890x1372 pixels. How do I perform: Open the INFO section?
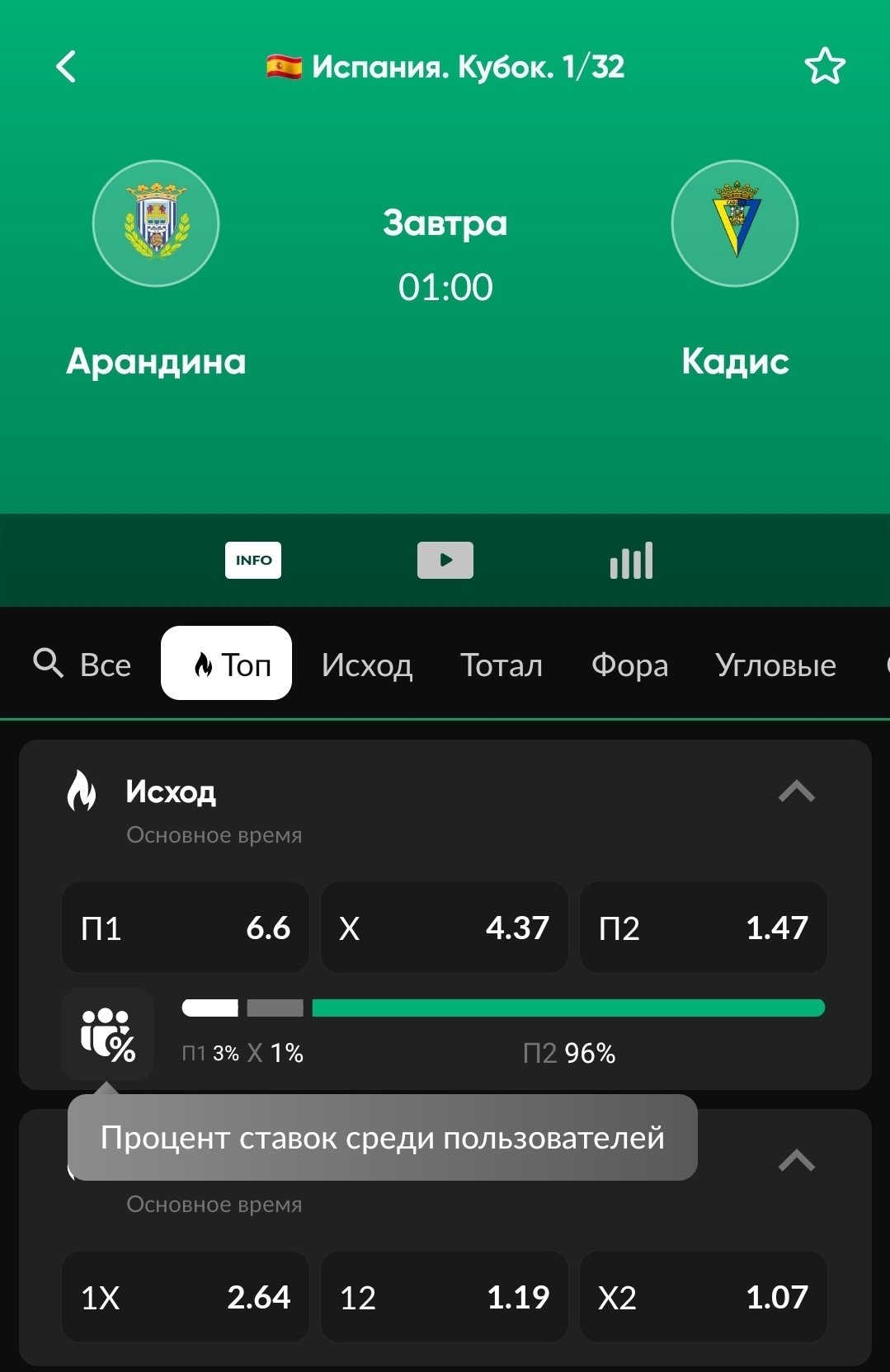[x=253, y=560]
